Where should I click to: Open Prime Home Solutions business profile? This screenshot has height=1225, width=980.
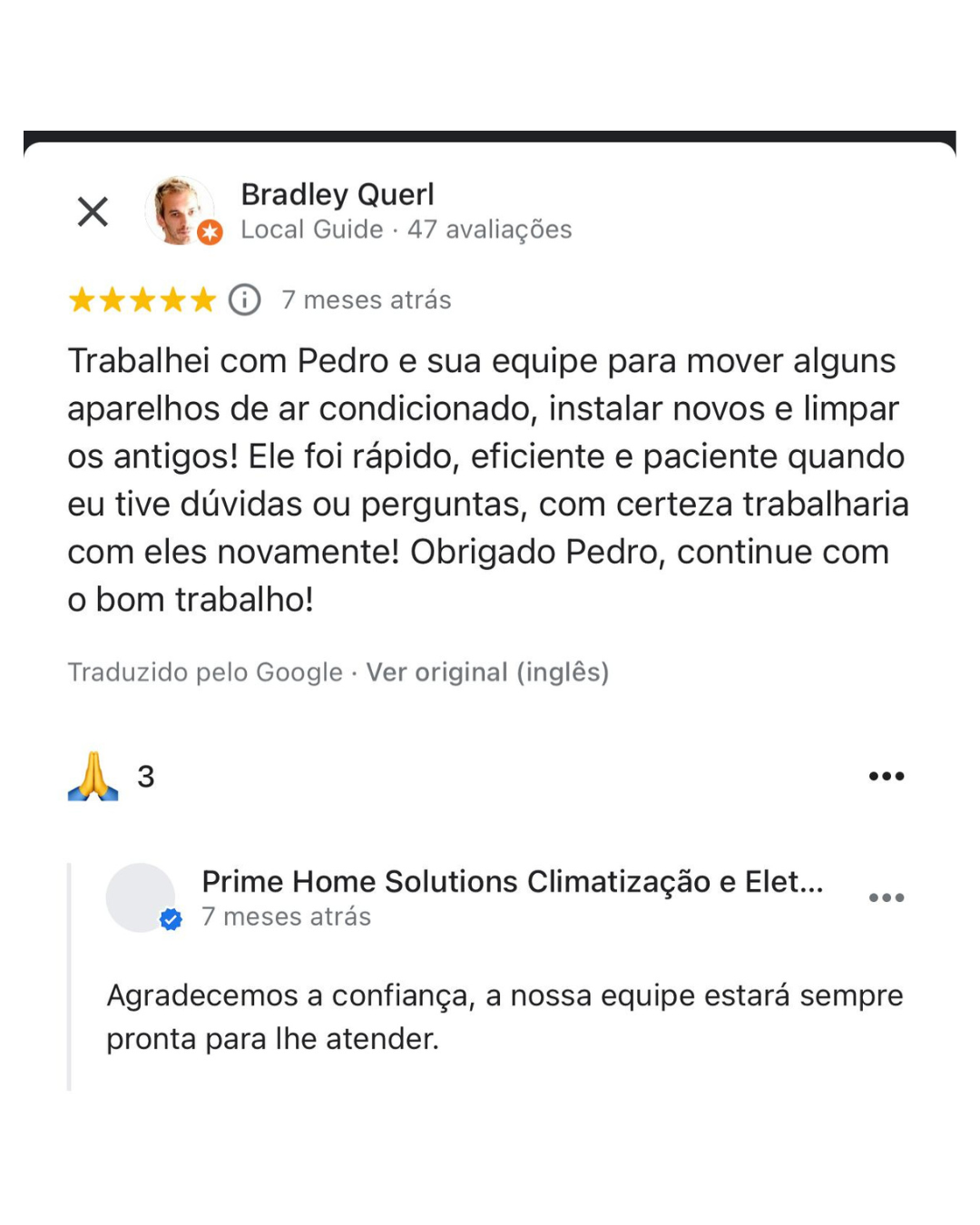(x=512, y=881)
